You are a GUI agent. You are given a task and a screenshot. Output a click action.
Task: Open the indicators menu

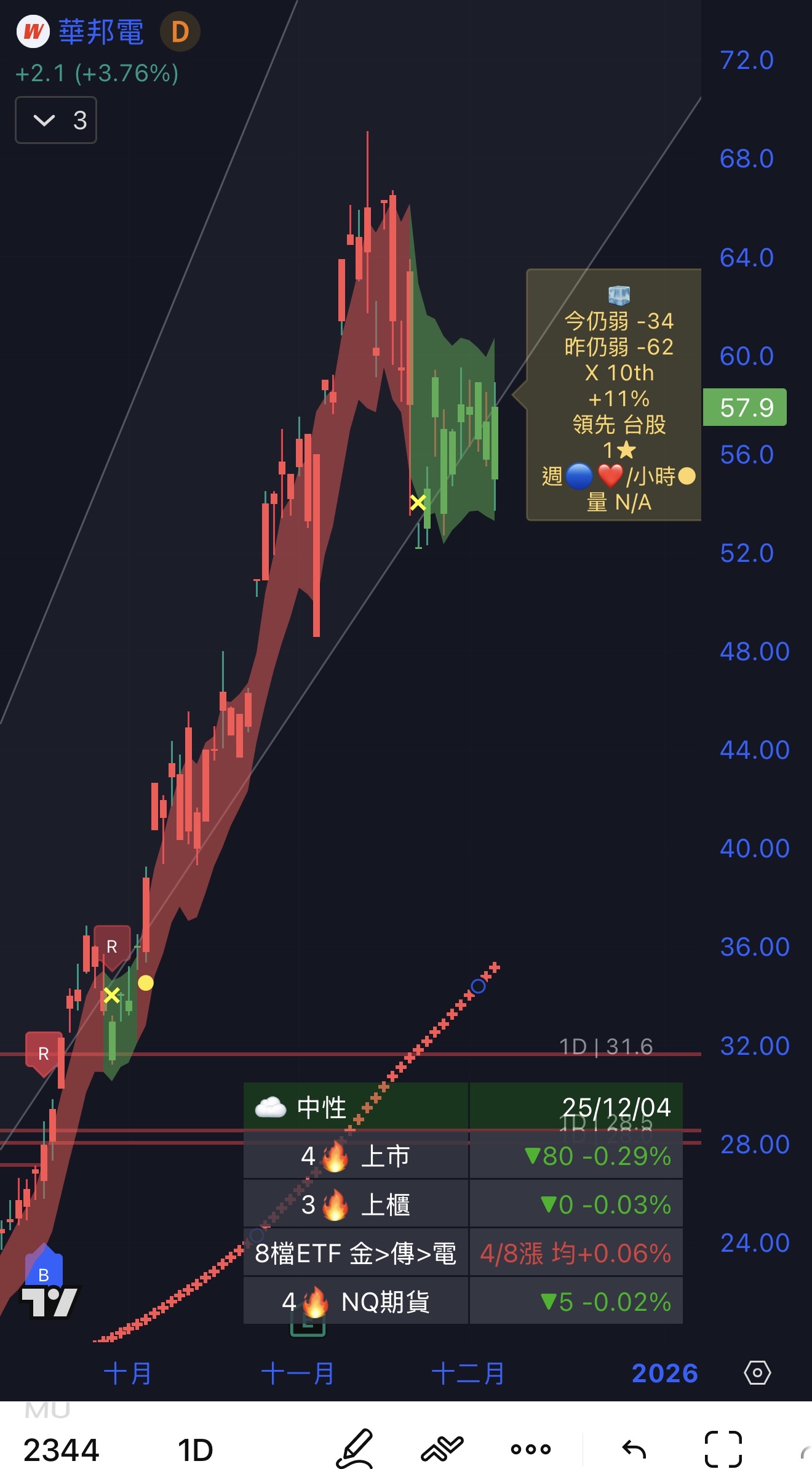(x=442, y=1449)
